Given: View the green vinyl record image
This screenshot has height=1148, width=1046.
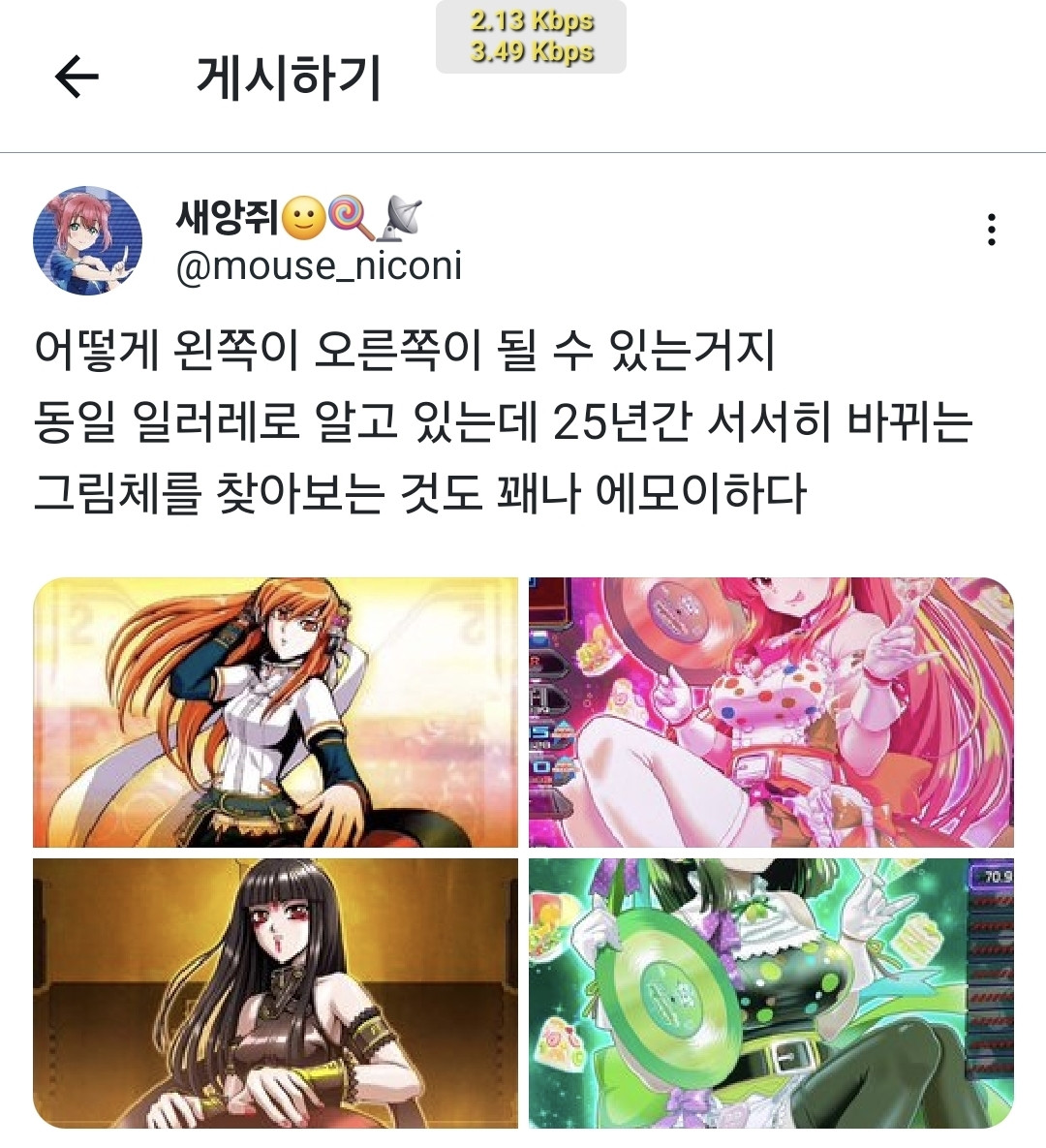Looking at the screenshot, I should [x=771, y=993].
